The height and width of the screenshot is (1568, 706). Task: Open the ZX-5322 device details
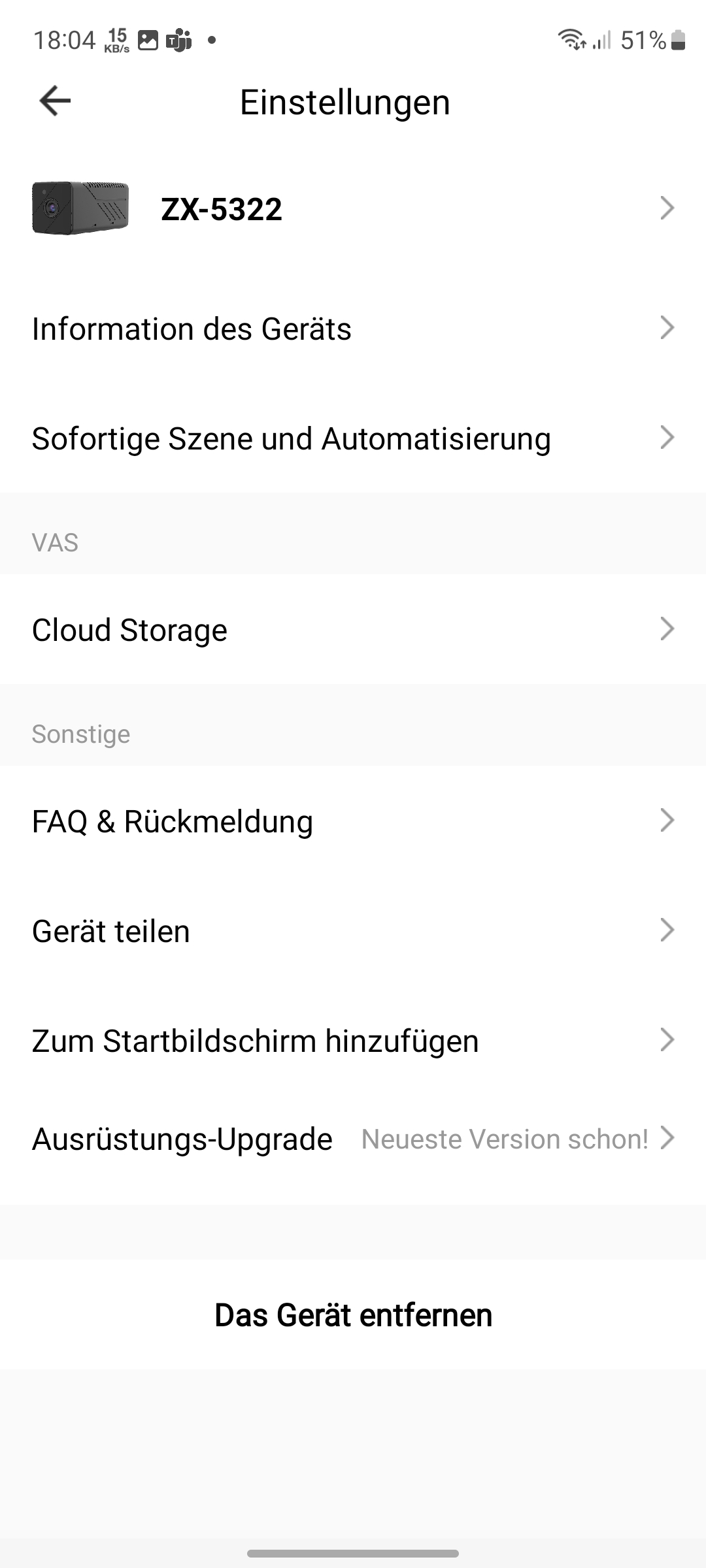[353, 209]
